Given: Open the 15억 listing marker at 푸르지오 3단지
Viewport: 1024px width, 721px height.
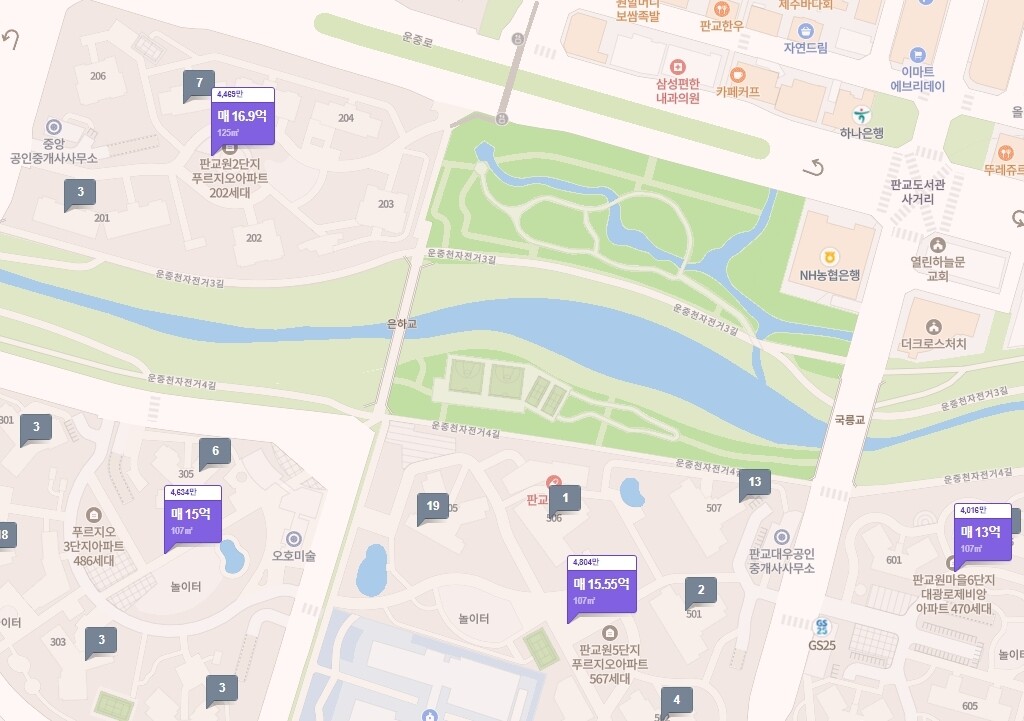Looking at the screenshot, I should [x=192, y=518].
